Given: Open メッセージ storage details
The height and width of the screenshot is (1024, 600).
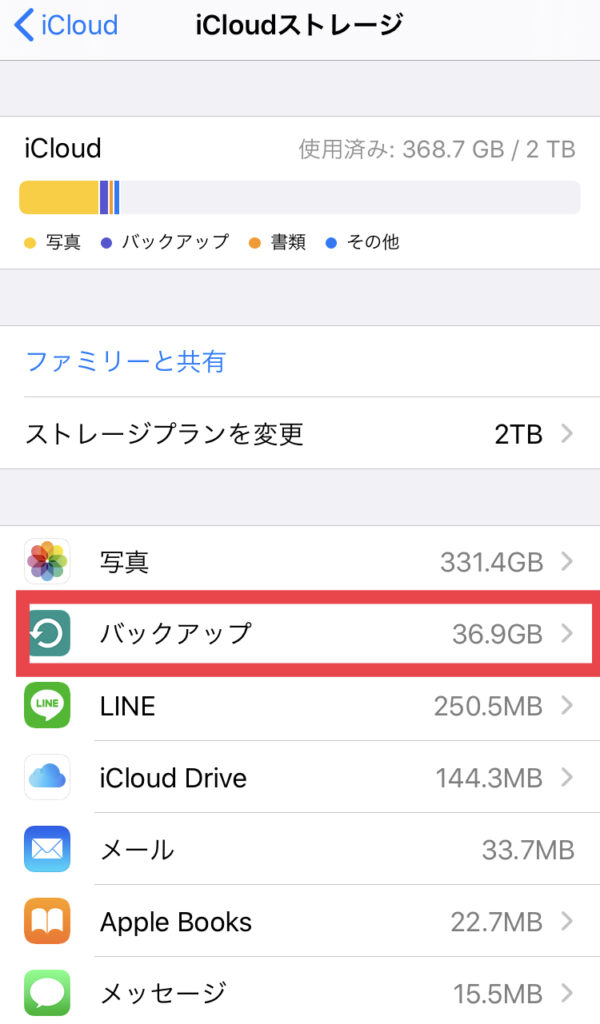Looking at the screenshot, I should (300, 991).
